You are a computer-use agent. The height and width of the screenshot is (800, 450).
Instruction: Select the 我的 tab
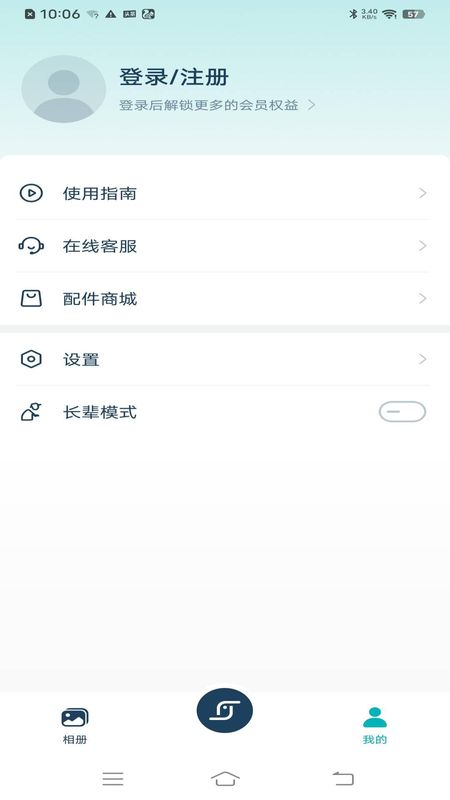374,726
